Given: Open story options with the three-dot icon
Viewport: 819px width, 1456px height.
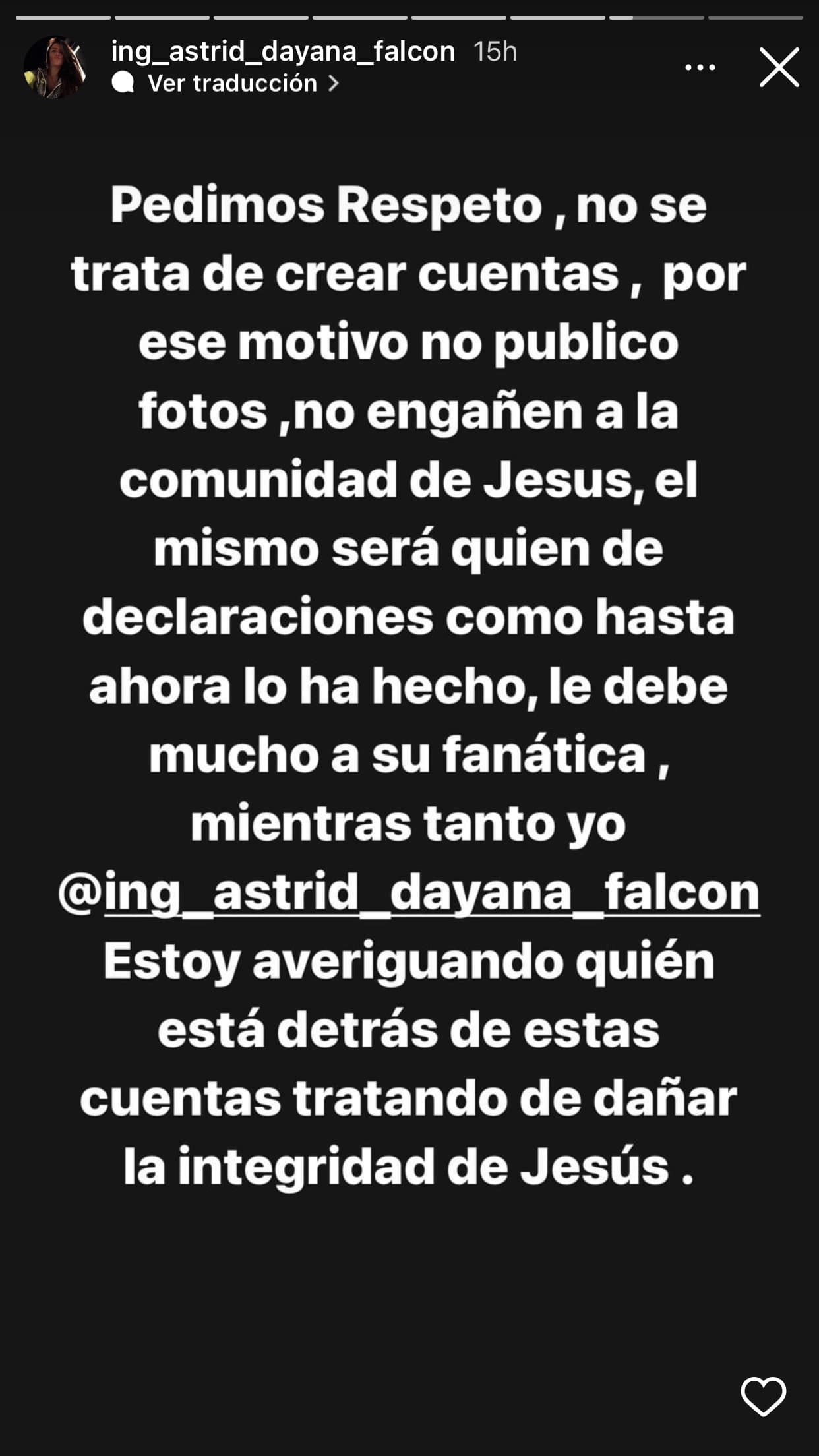Looking at the screenshot, I should (x=701, y=66).
